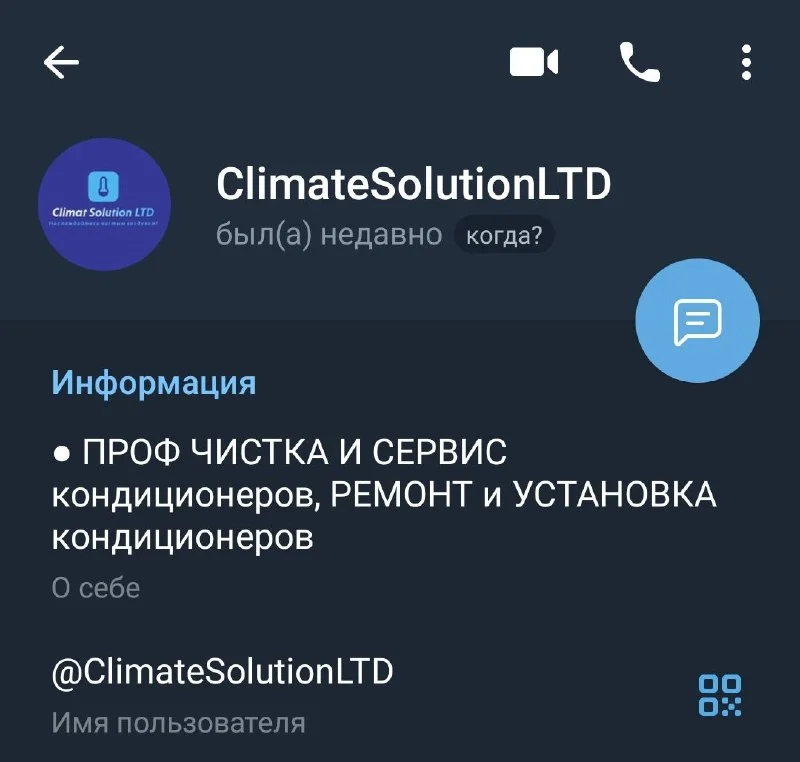Open the three-dot overflow menu
The height and width of the screenshot is (762, 800).
tap(746, 63)
